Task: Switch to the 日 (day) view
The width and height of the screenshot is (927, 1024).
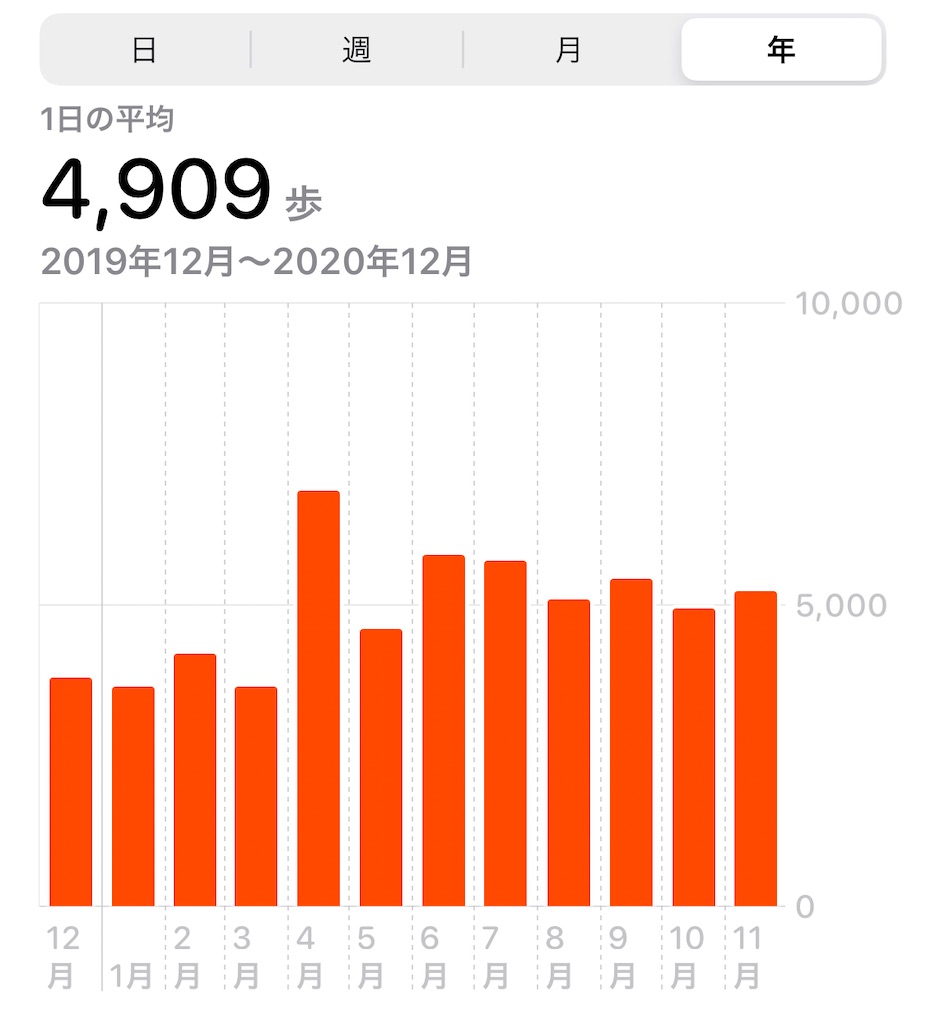Action: tap(145, 50)
